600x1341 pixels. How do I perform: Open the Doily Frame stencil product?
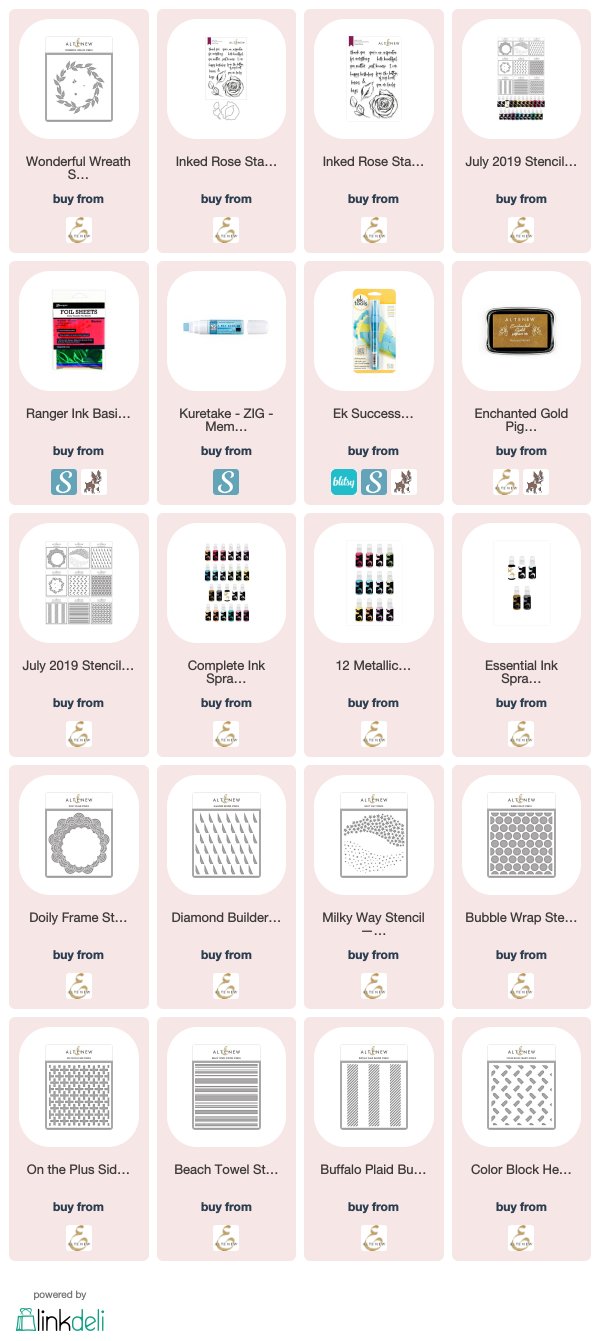pos(78,887)
